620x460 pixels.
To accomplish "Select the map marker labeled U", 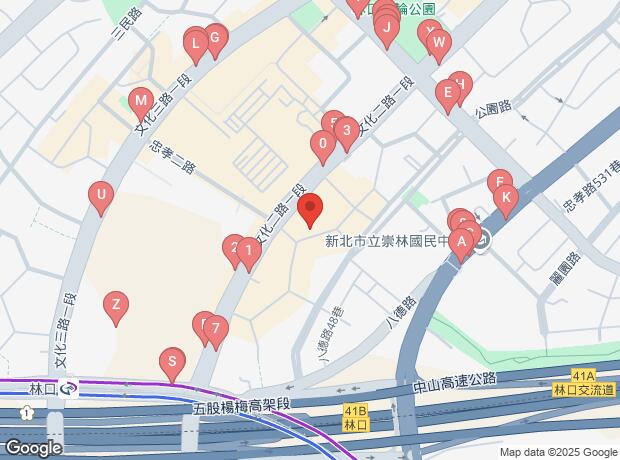I will tap(99, 194).
